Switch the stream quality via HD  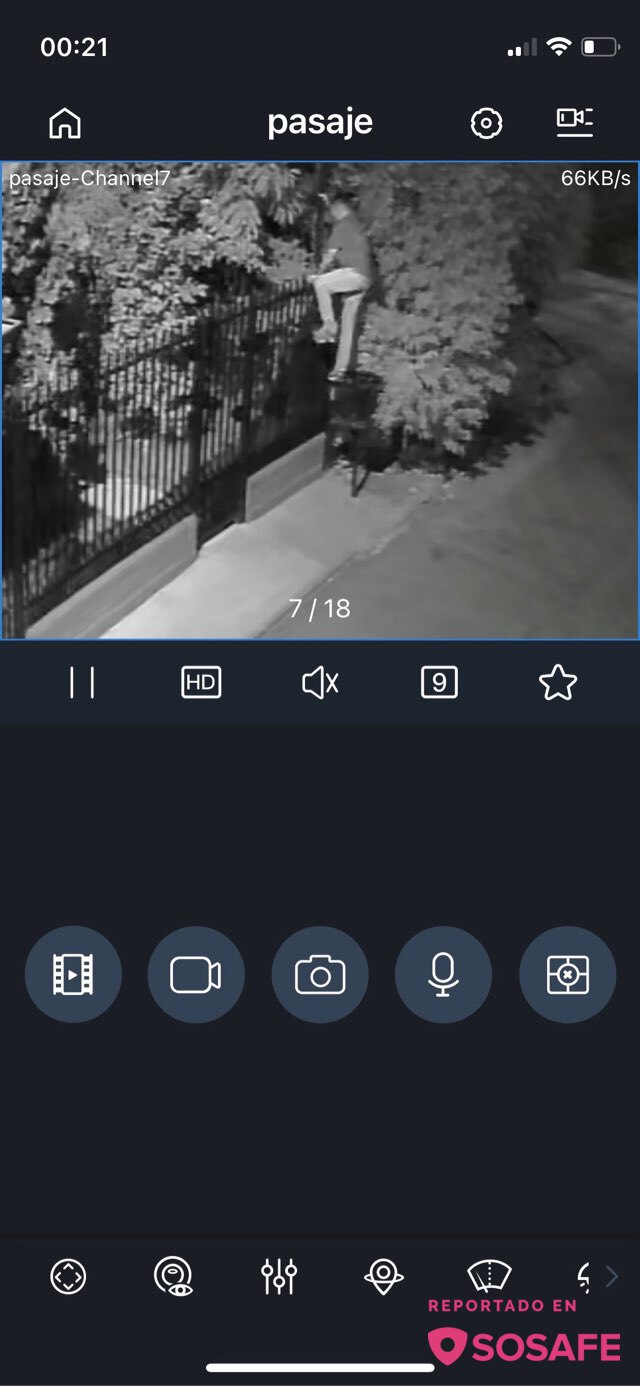click(x=201, y=683)
